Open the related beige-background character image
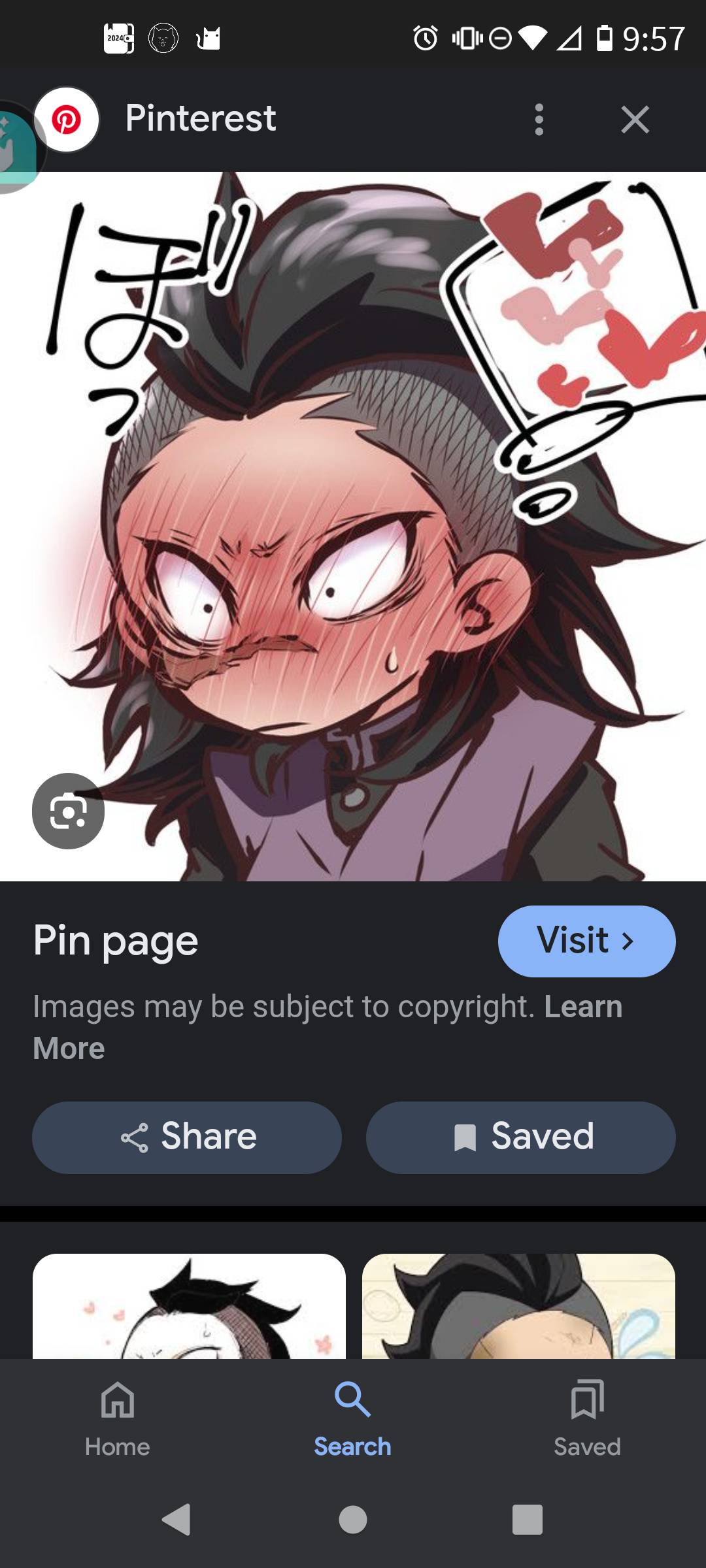This screenshot has width=706, height=1568. tap(518, 1305)
